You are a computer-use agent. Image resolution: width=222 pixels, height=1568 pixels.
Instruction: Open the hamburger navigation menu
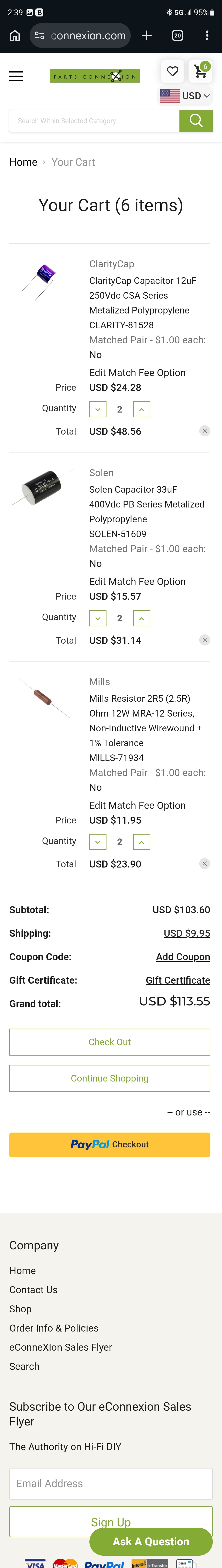click(x=16, y=76)
